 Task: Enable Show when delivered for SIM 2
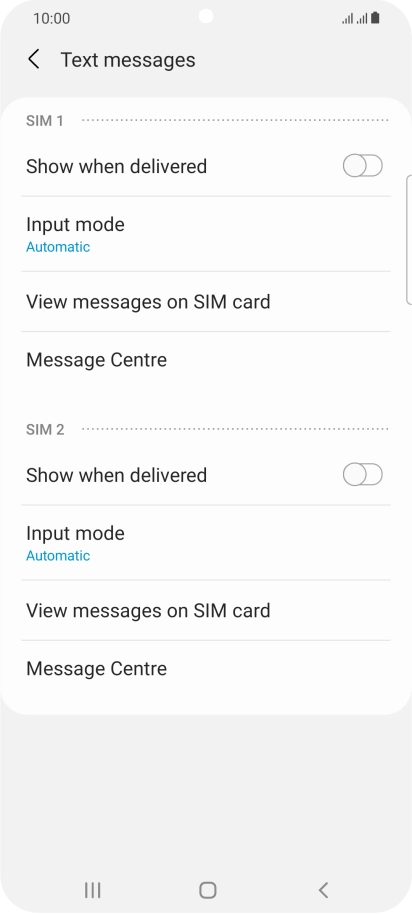[x=362, y=475]
